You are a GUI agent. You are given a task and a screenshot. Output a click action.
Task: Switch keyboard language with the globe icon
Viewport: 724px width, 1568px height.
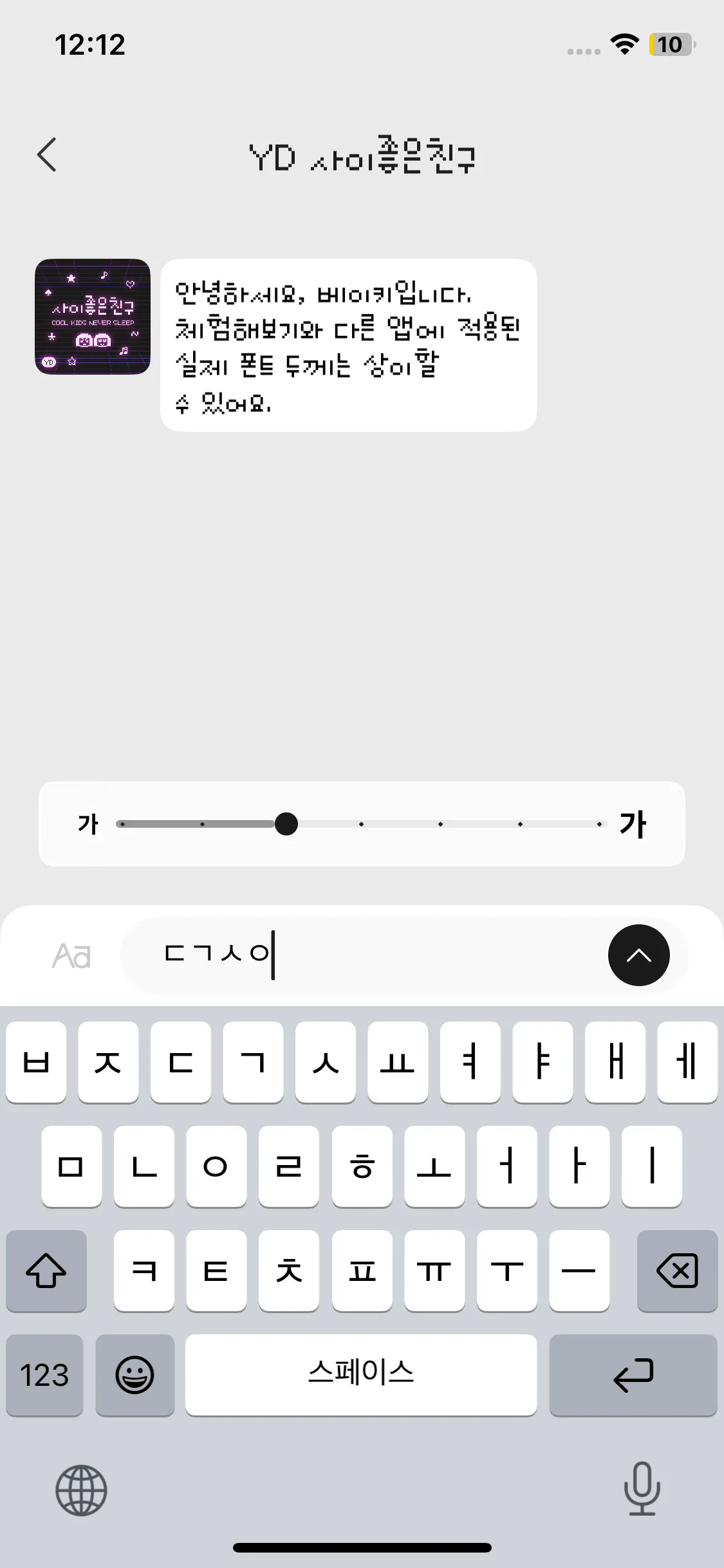81,1490
